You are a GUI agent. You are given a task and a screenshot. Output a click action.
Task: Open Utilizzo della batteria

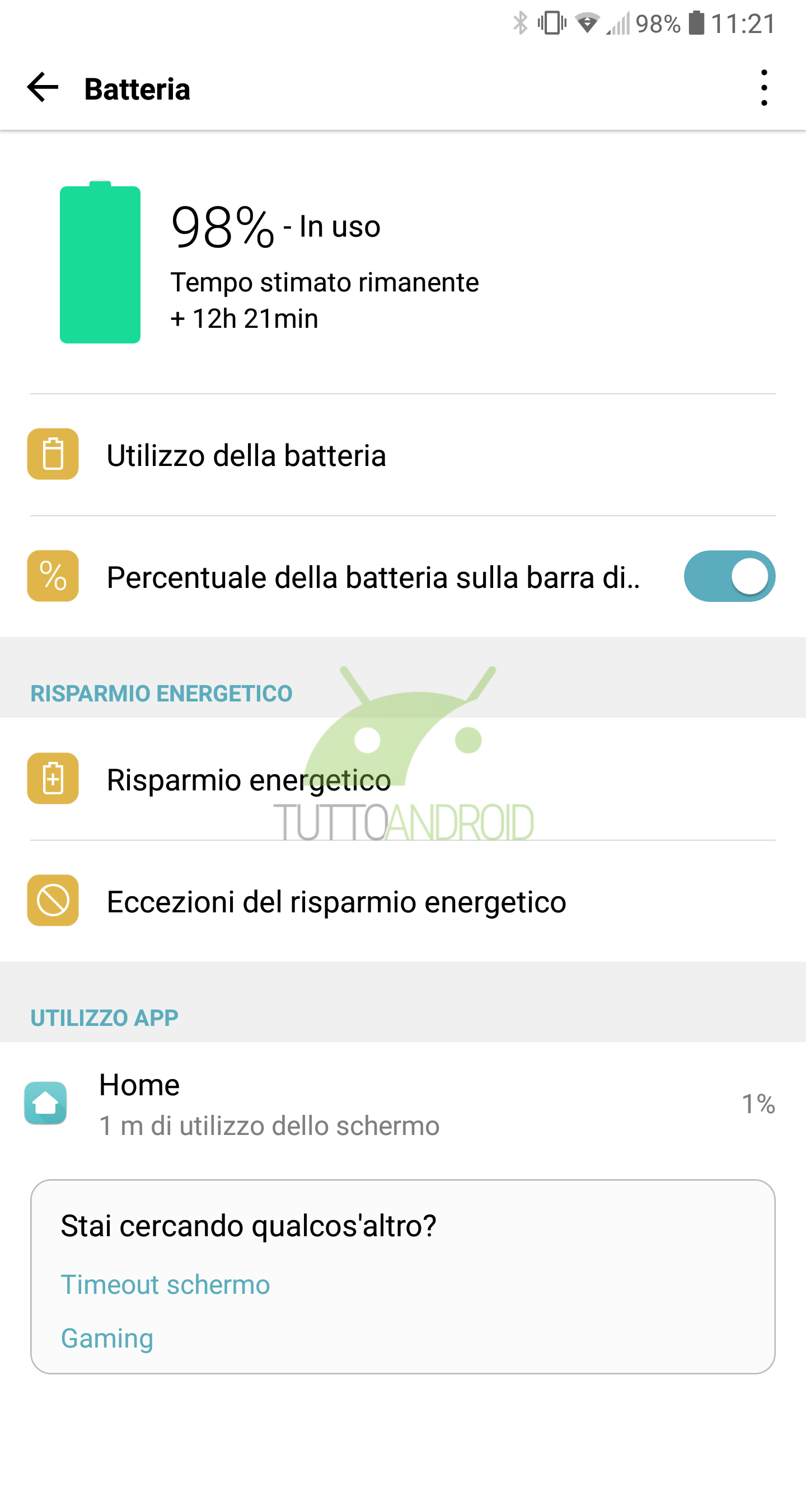403,455
